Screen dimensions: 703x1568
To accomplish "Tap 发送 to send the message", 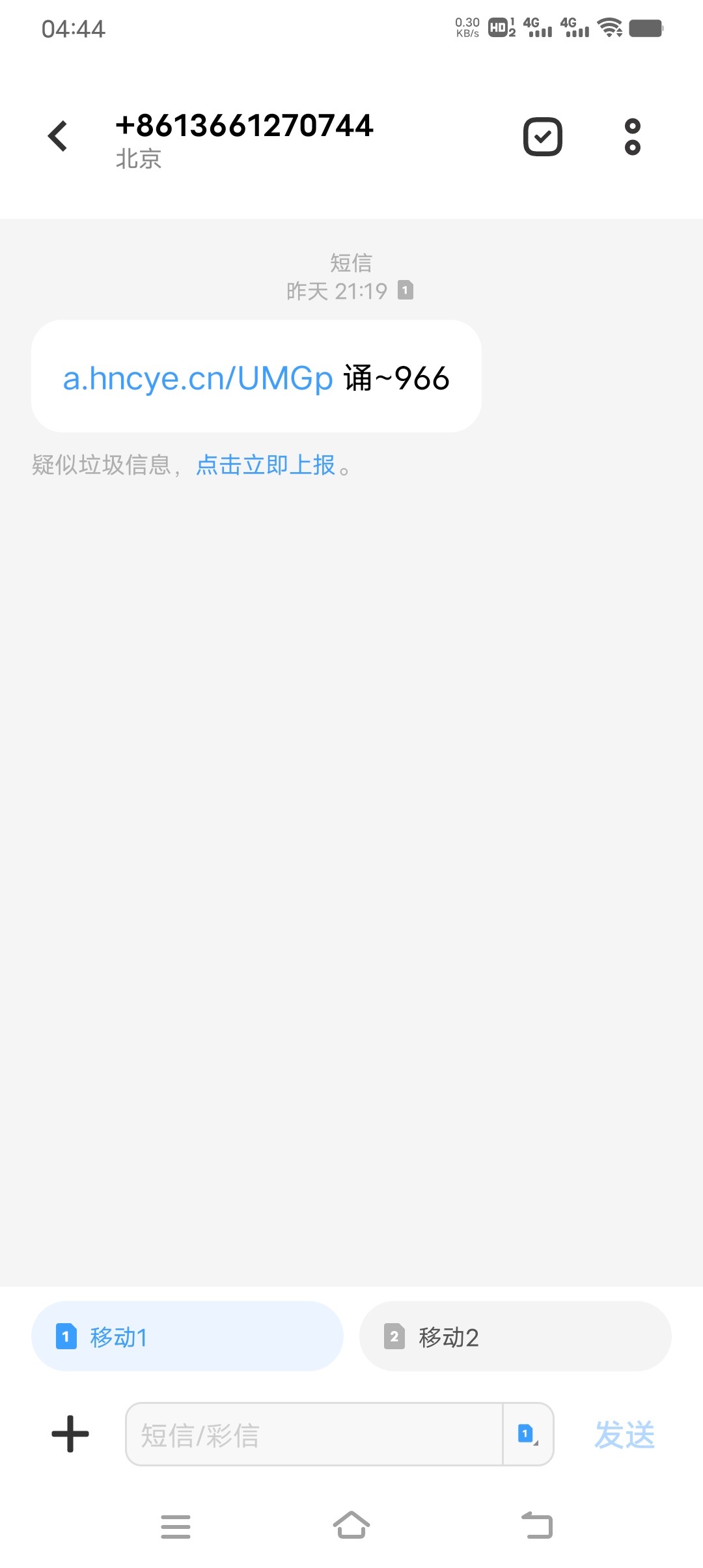I will coord(624,1435).
